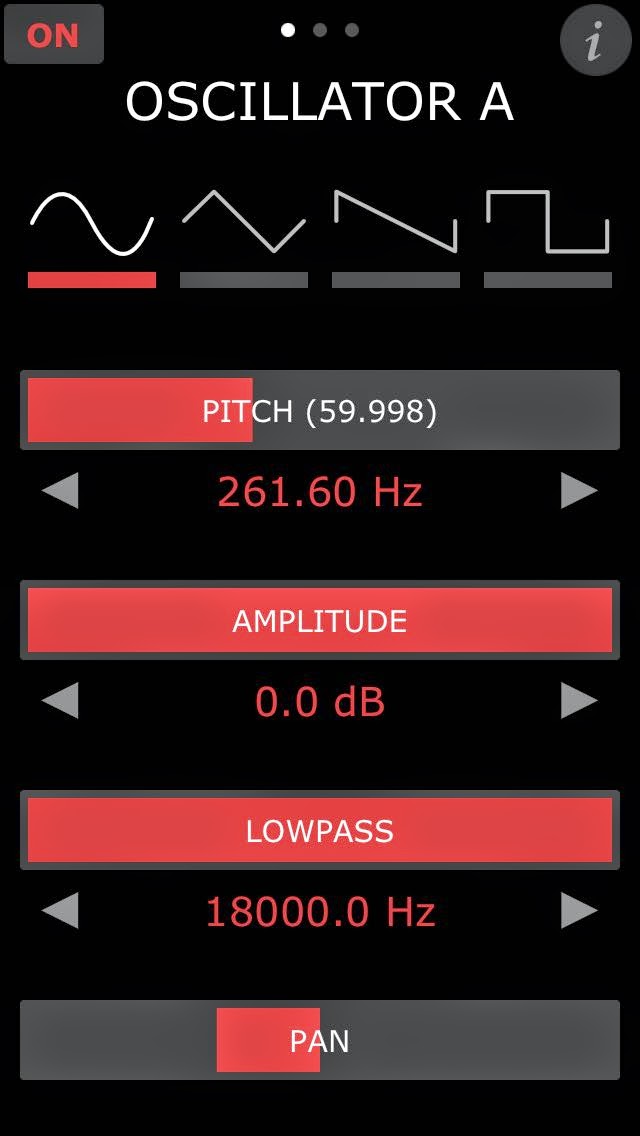Image resolution: width=640 pixels, height=1136 pixels.
Task: Increase pitch with the right arrow
Action: click(x=579, y=491)
